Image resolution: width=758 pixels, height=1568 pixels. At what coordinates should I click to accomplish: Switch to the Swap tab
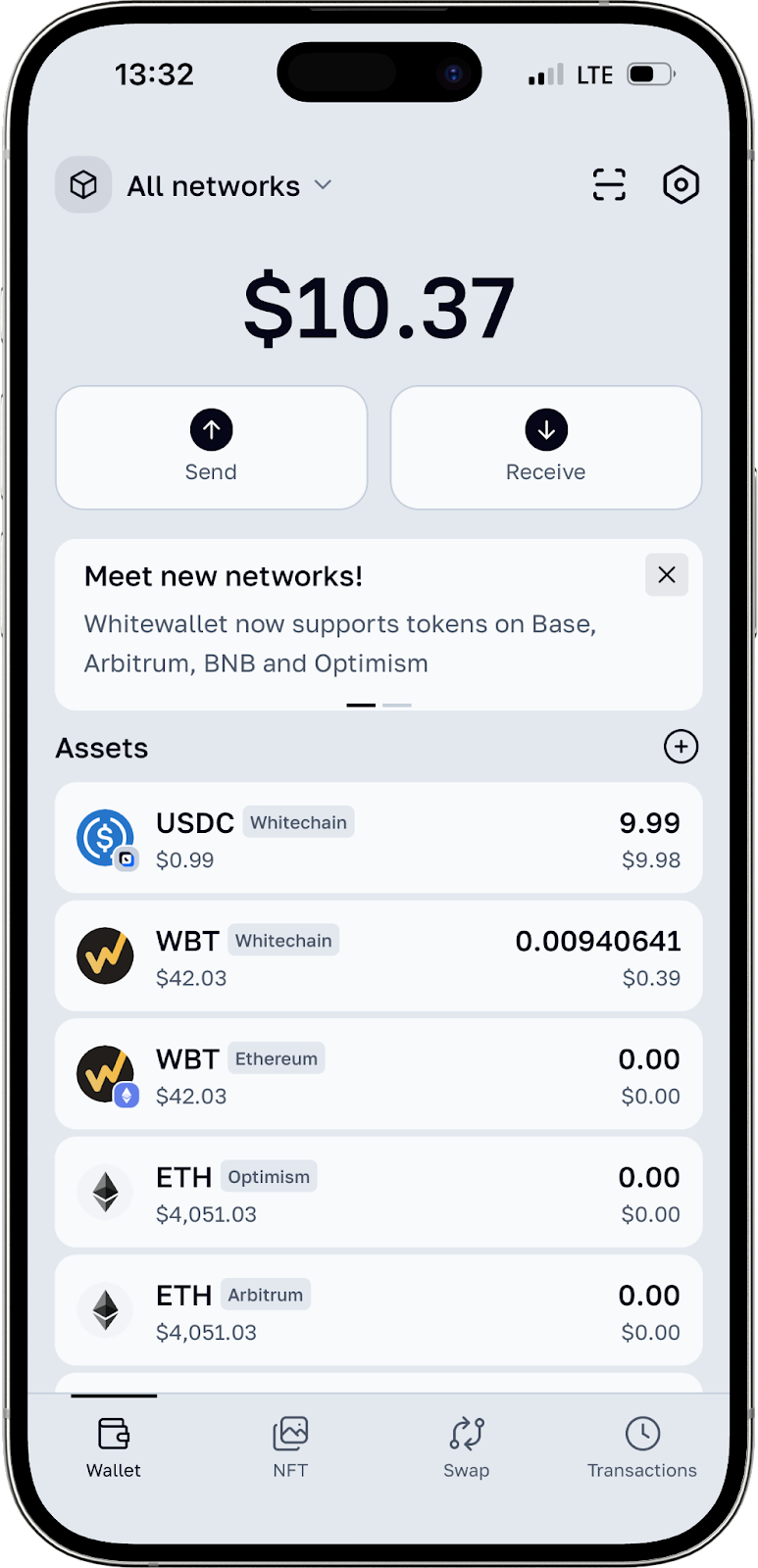click(466, 1446)
